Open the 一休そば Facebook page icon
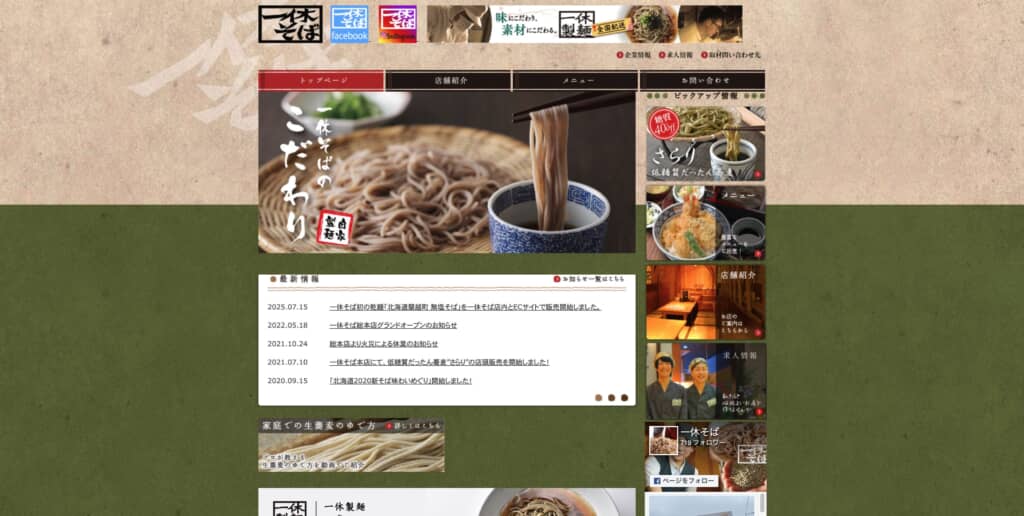Image resolution: width=1024 pixels, height=516 pixels. (349, 24)
